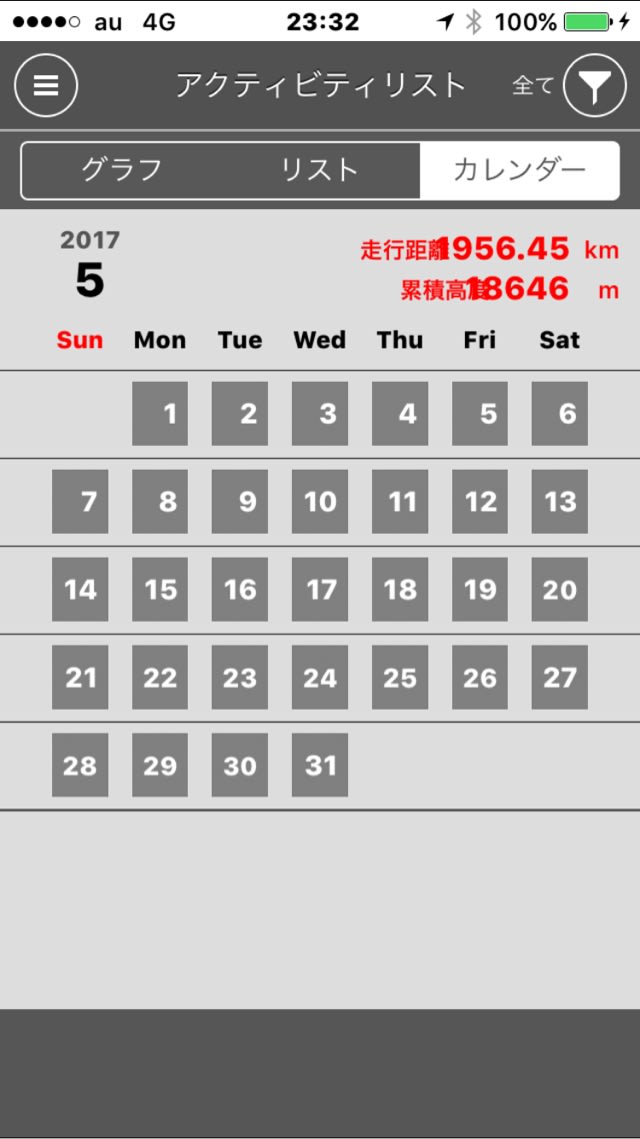The image size is (640, 1139).
Task: Switch to the リスト tab
Action: tap(320, 170)
